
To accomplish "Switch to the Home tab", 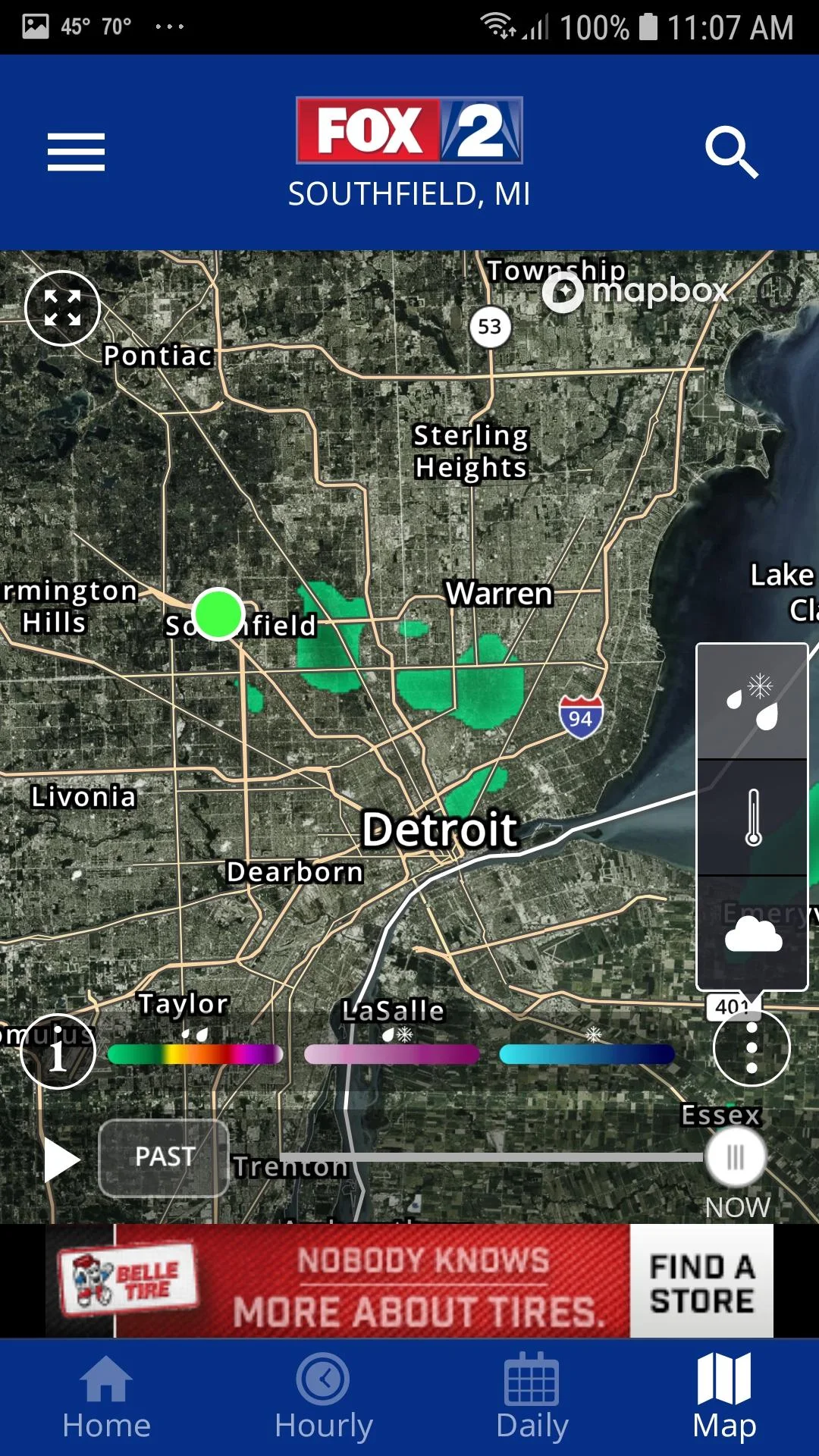I will click(x=106, y=1397).
